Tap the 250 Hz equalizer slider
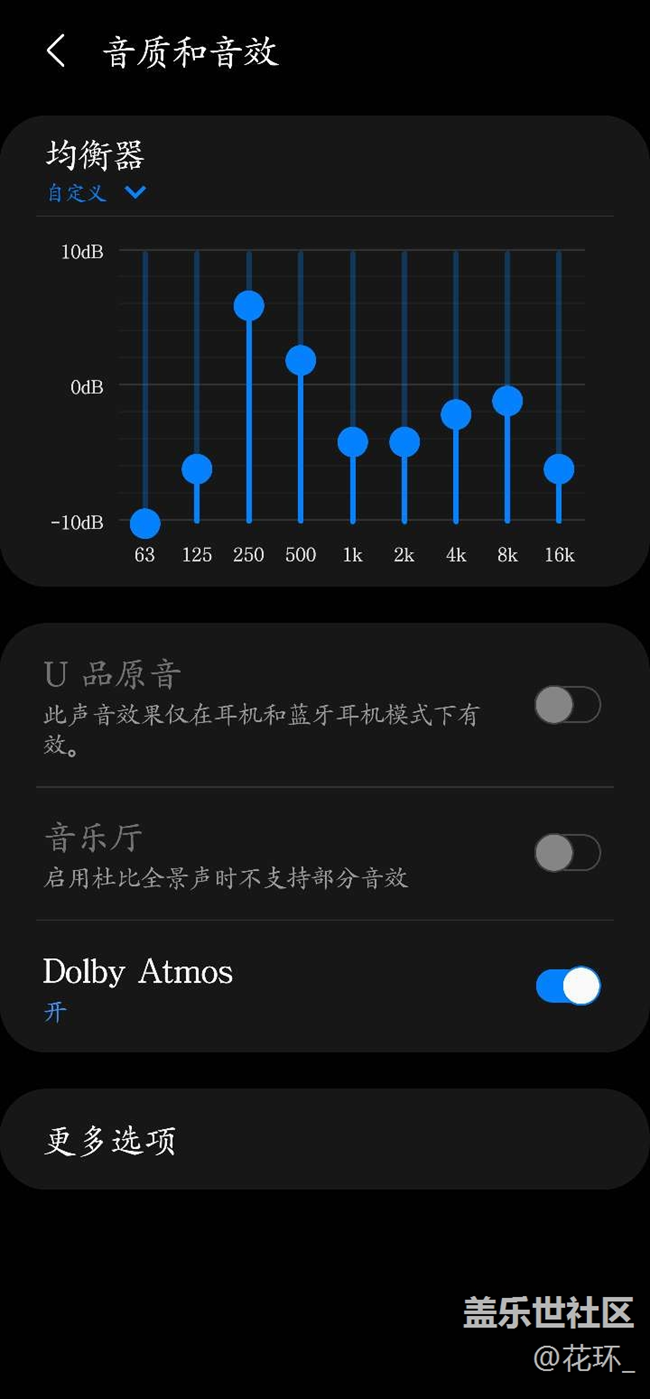This screenshot has width=650, height=1399. [x=249, y=306]
